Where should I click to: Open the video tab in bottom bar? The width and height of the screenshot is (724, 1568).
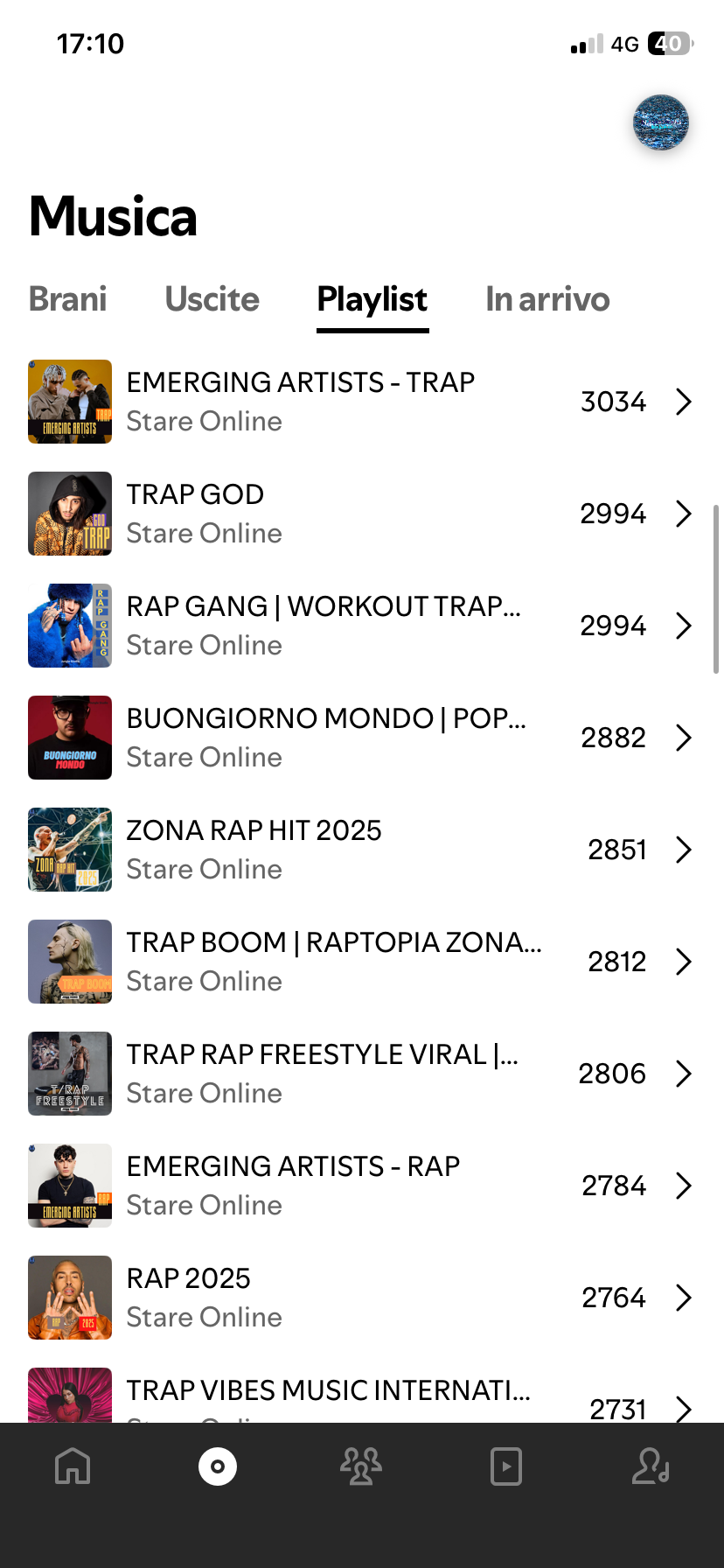tap(506, 1466)
